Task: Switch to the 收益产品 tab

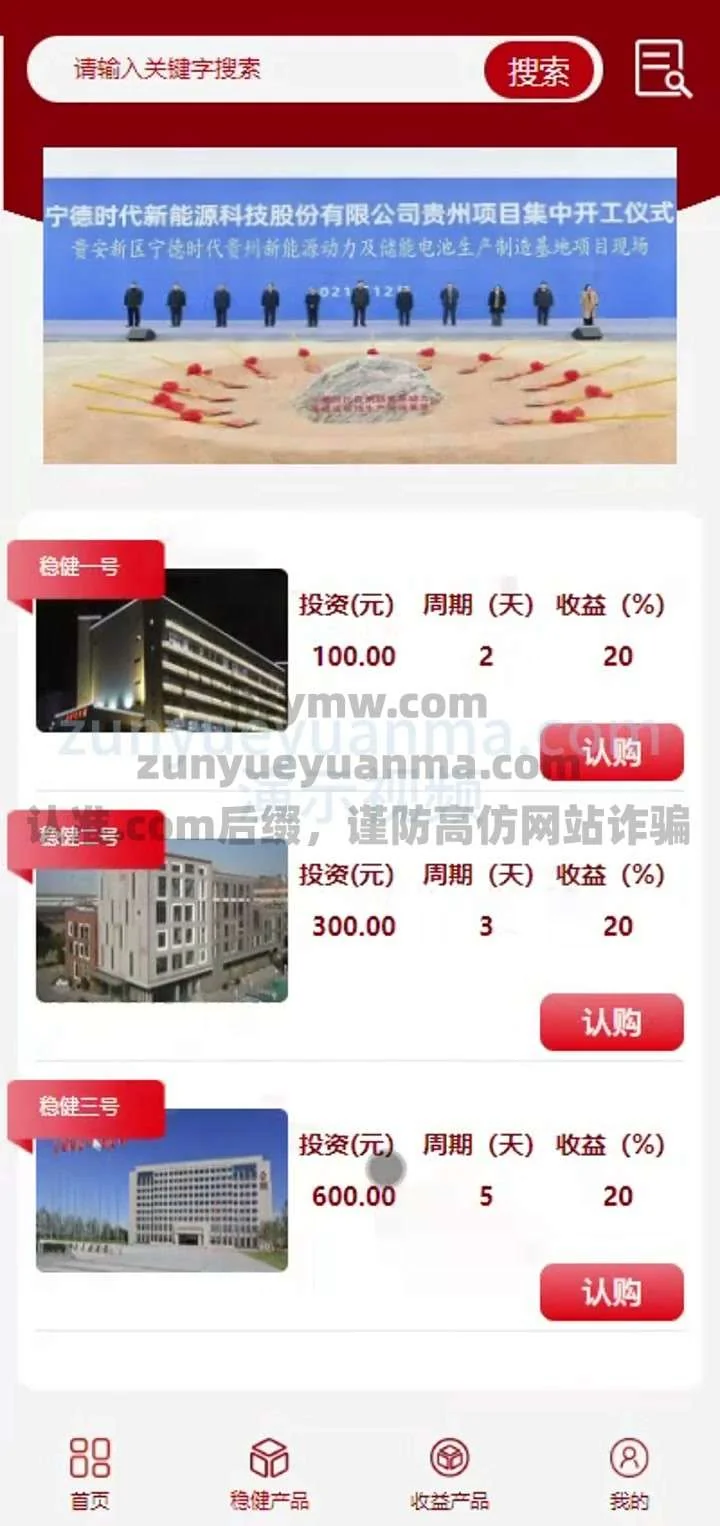Action: pyautogui.click(x=449, y=1472)
